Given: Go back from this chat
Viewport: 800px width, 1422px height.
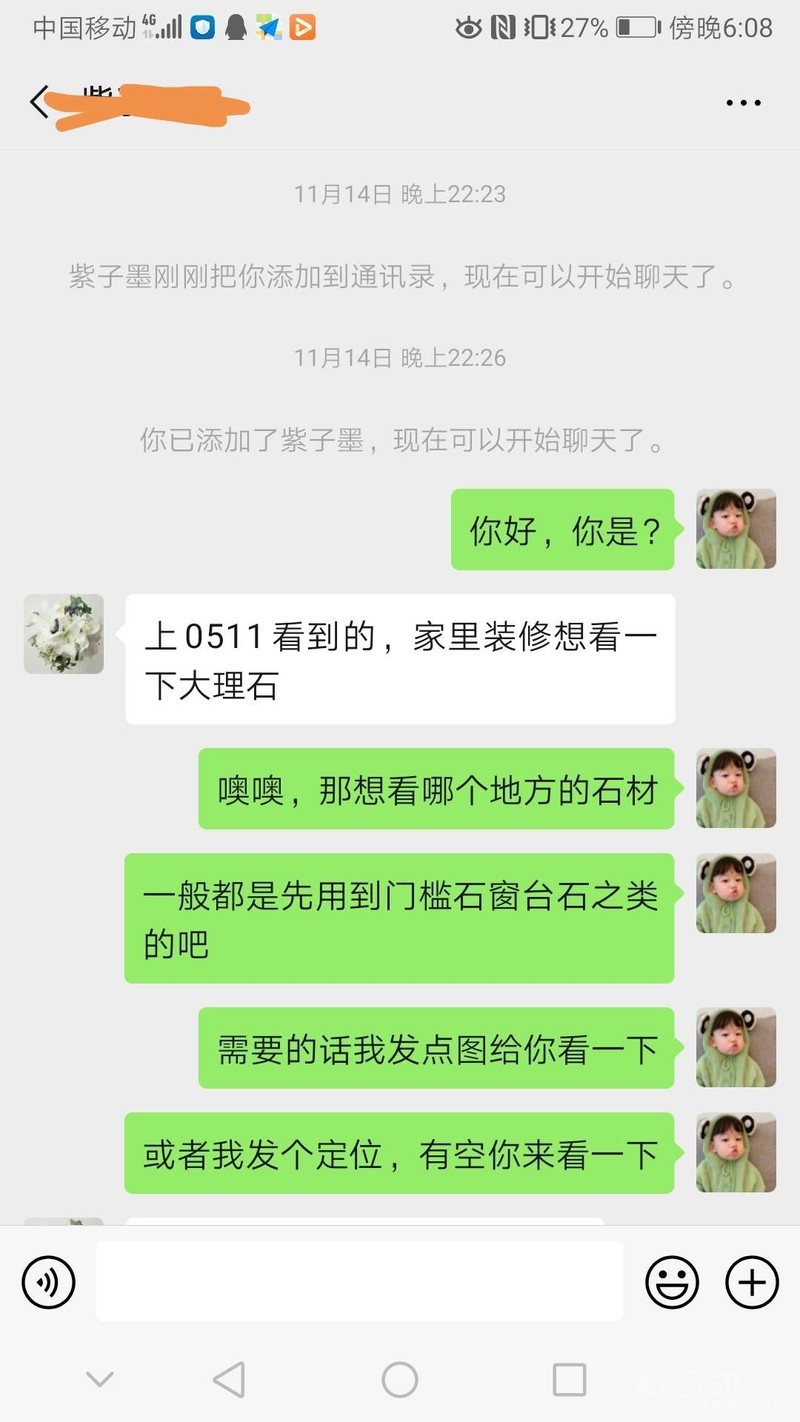Looking at the screenshot, I should click(x=40, y=102).
